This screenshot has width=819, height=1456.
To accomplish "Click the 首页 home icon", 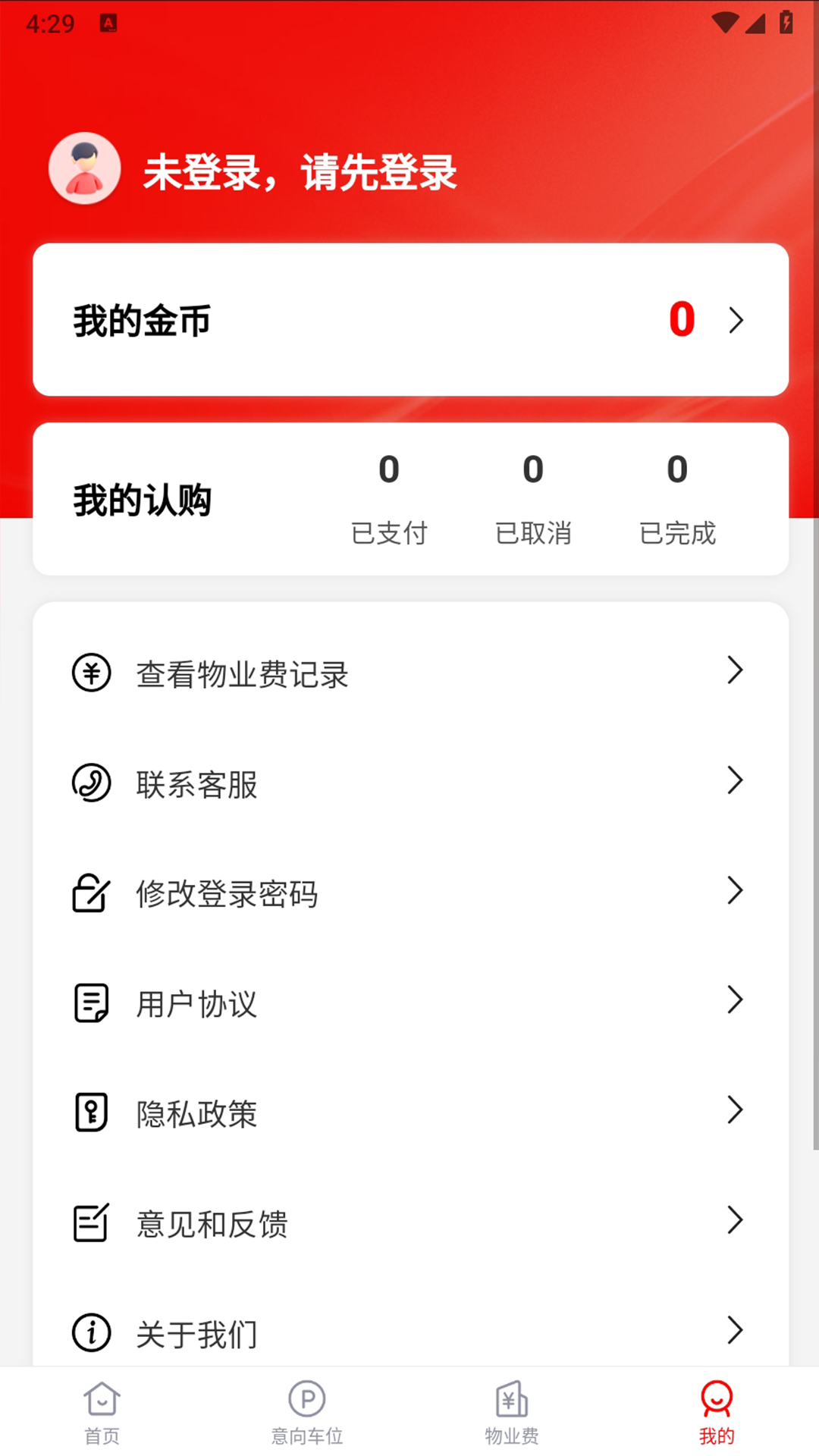I will (x=102, y=1398).
